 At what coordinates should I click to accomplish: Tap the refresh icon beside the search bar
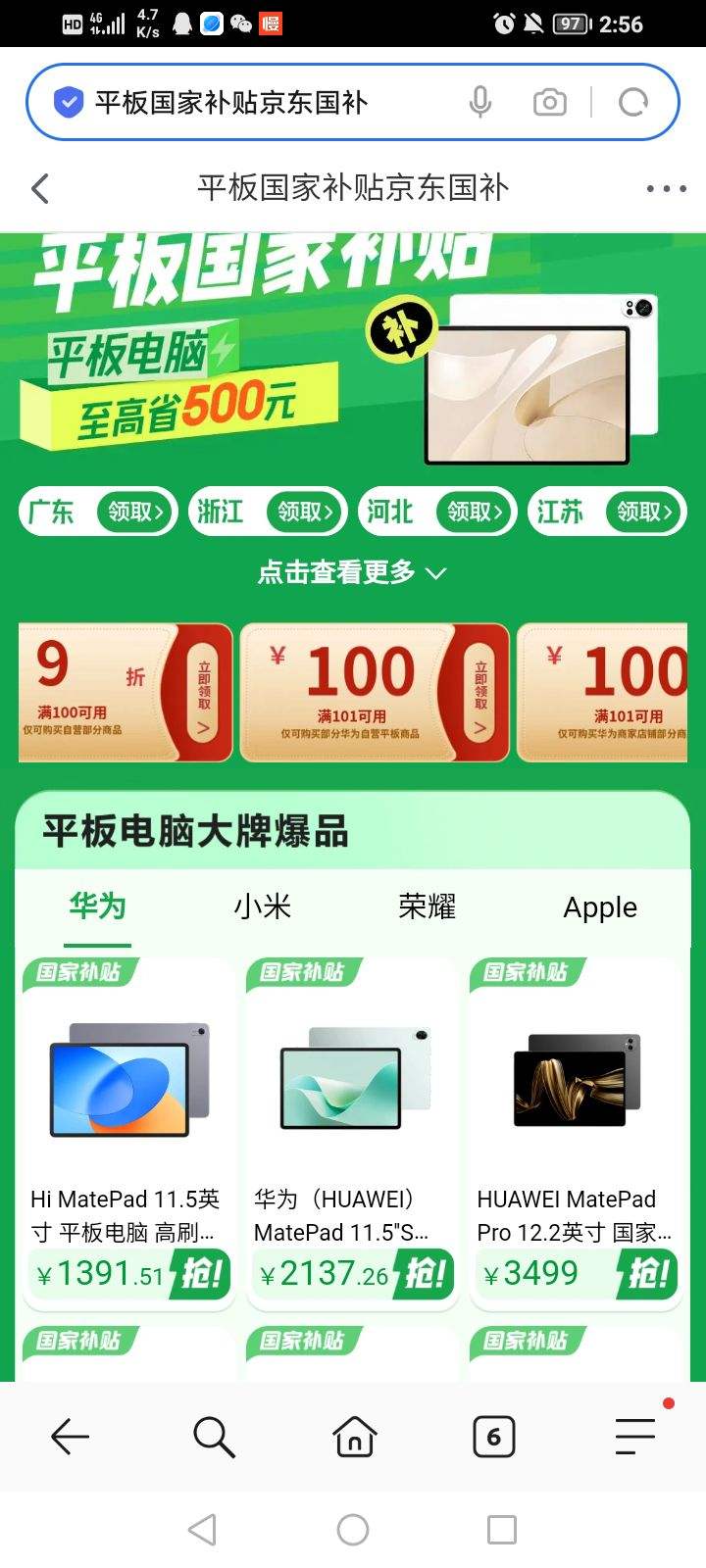(633, 102)
